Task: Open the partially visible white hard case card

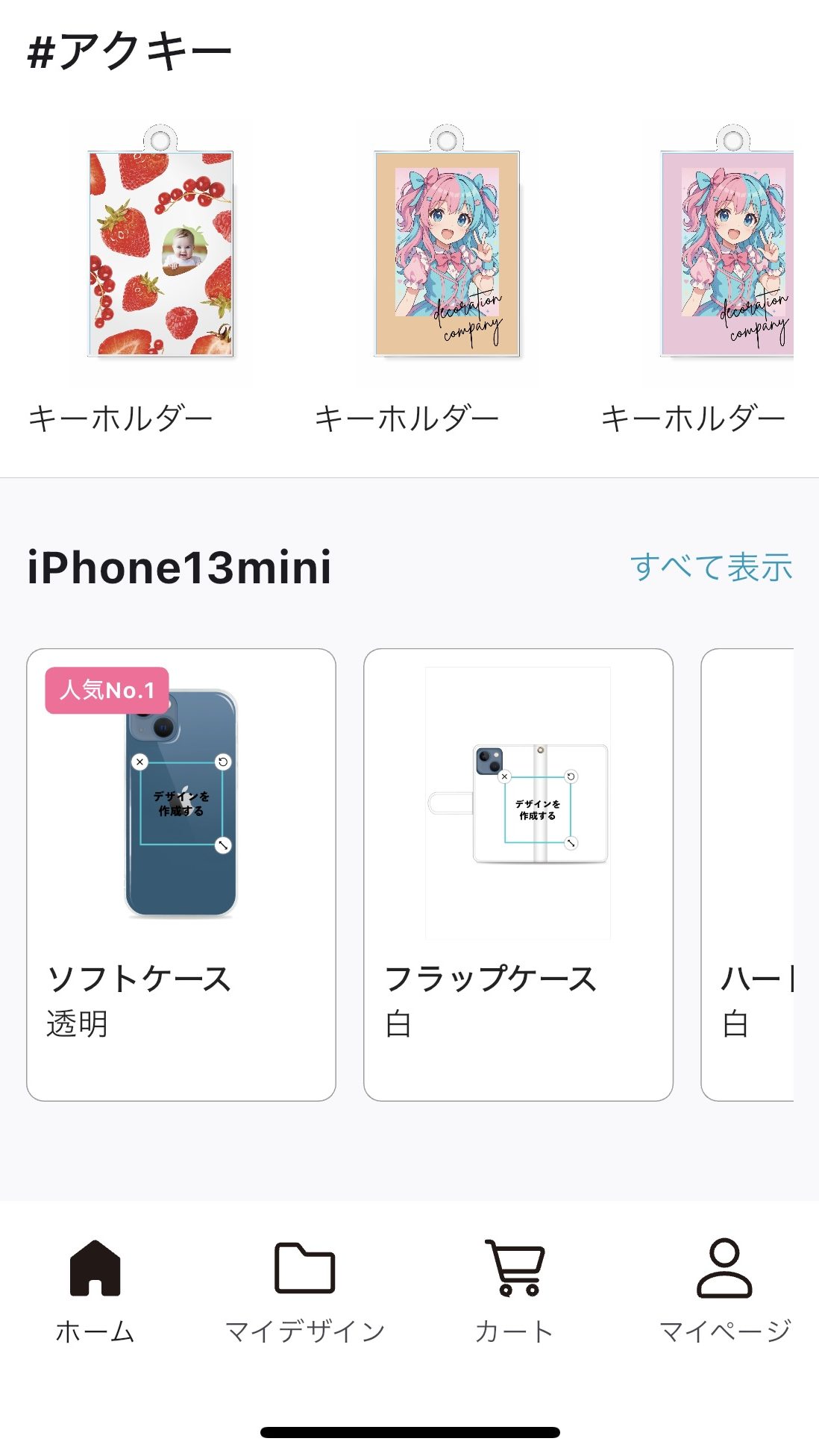Action: pos(748,874)
